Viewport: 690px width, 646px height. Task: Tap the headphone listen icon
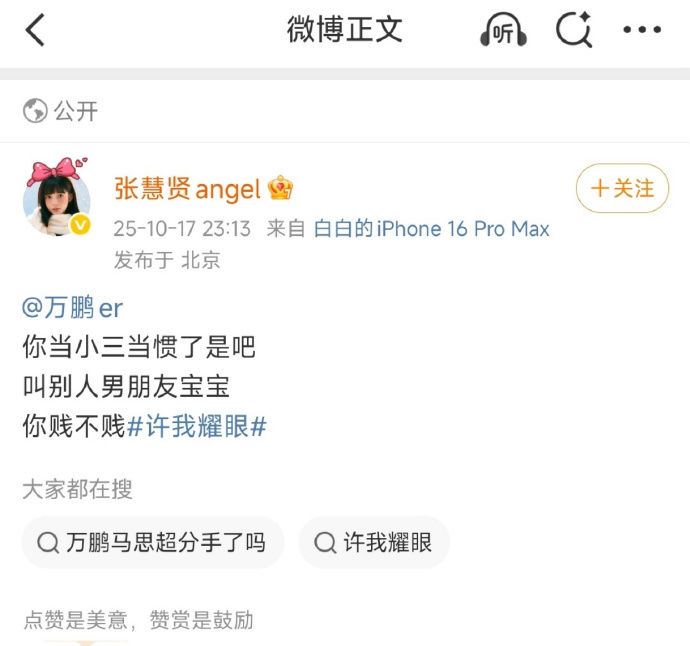(x=502, y=31)
